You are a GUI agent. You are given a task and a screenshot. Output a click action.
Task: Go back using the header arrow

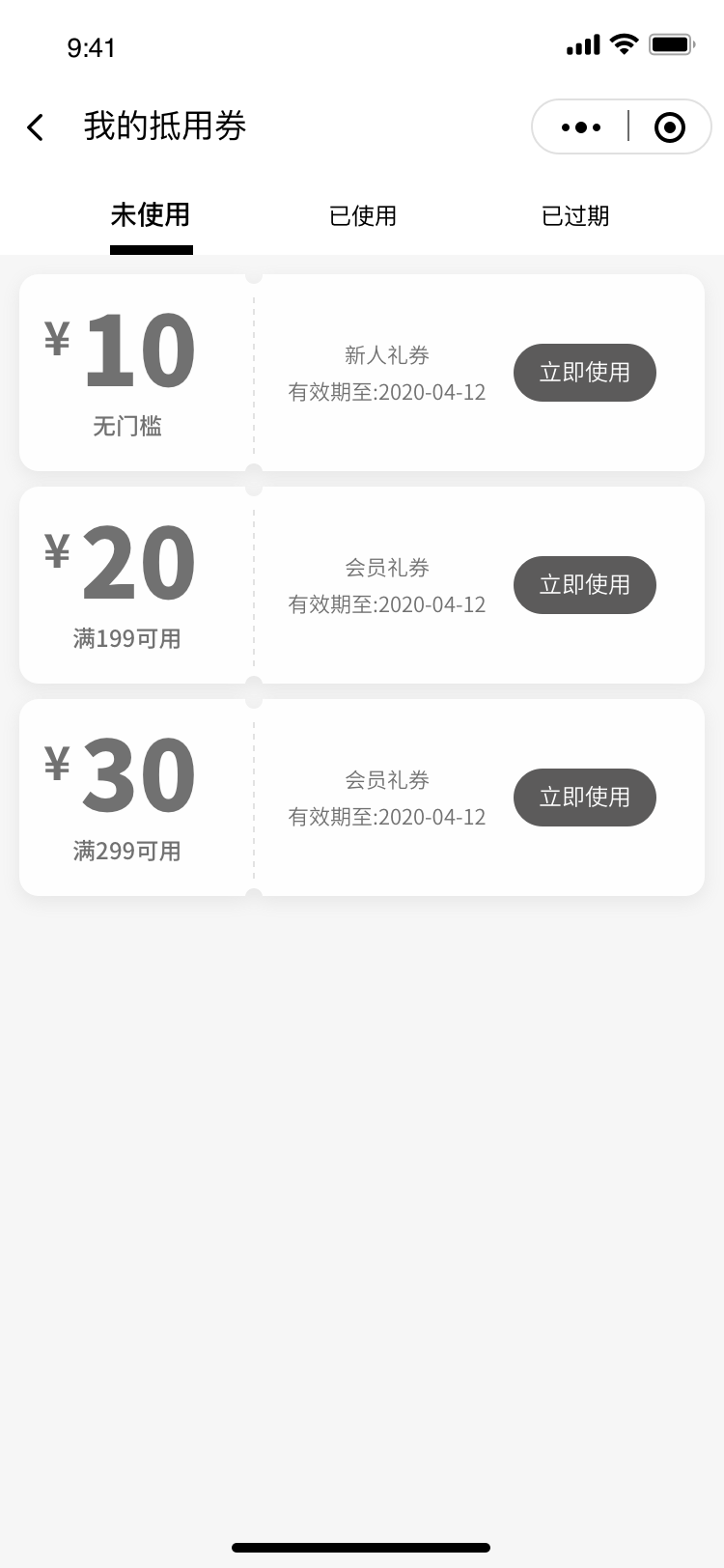36,127
